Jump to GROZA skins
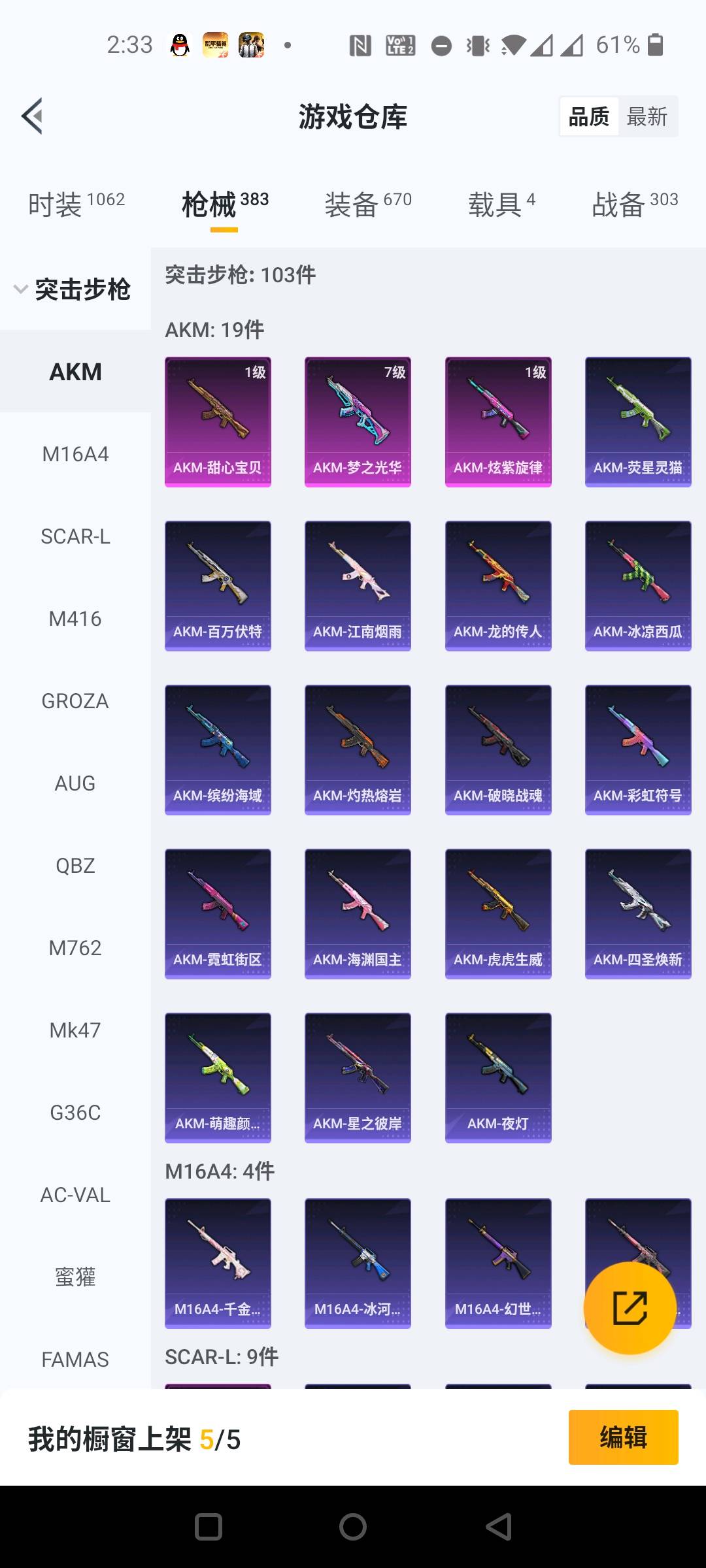Screen dimensions: 706x1568 tap(75, 701)
